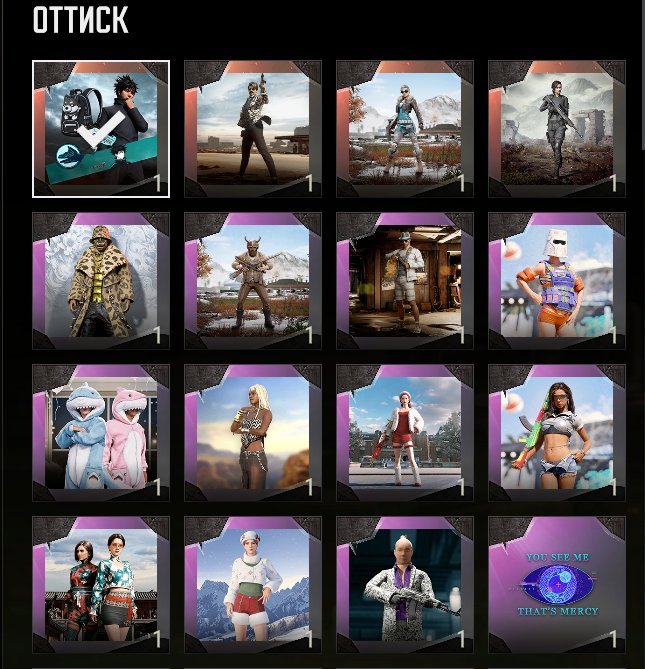Select the man in white patterned coat
The image size is (645, 669).
pos(405,585)
